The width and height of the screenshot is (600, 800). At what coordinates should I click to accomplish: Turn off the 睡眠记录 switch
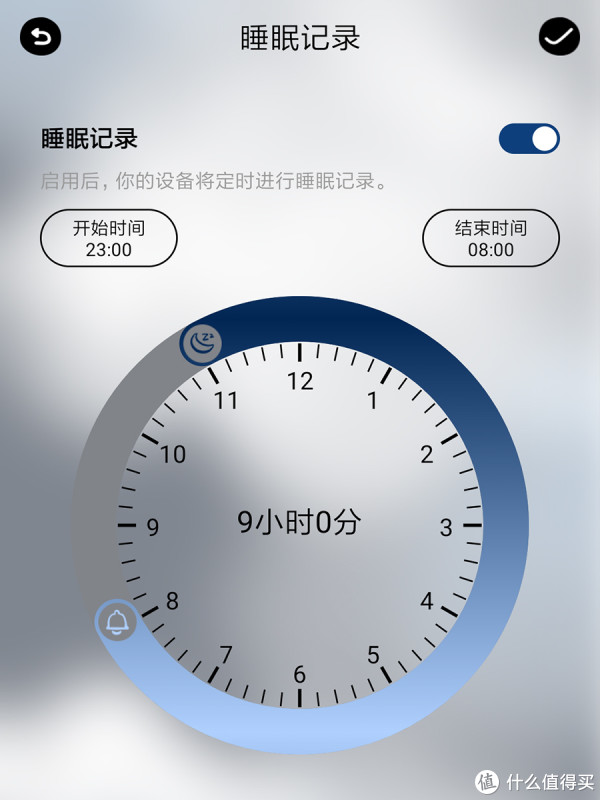pyautogui.click(x=529, y=139)
